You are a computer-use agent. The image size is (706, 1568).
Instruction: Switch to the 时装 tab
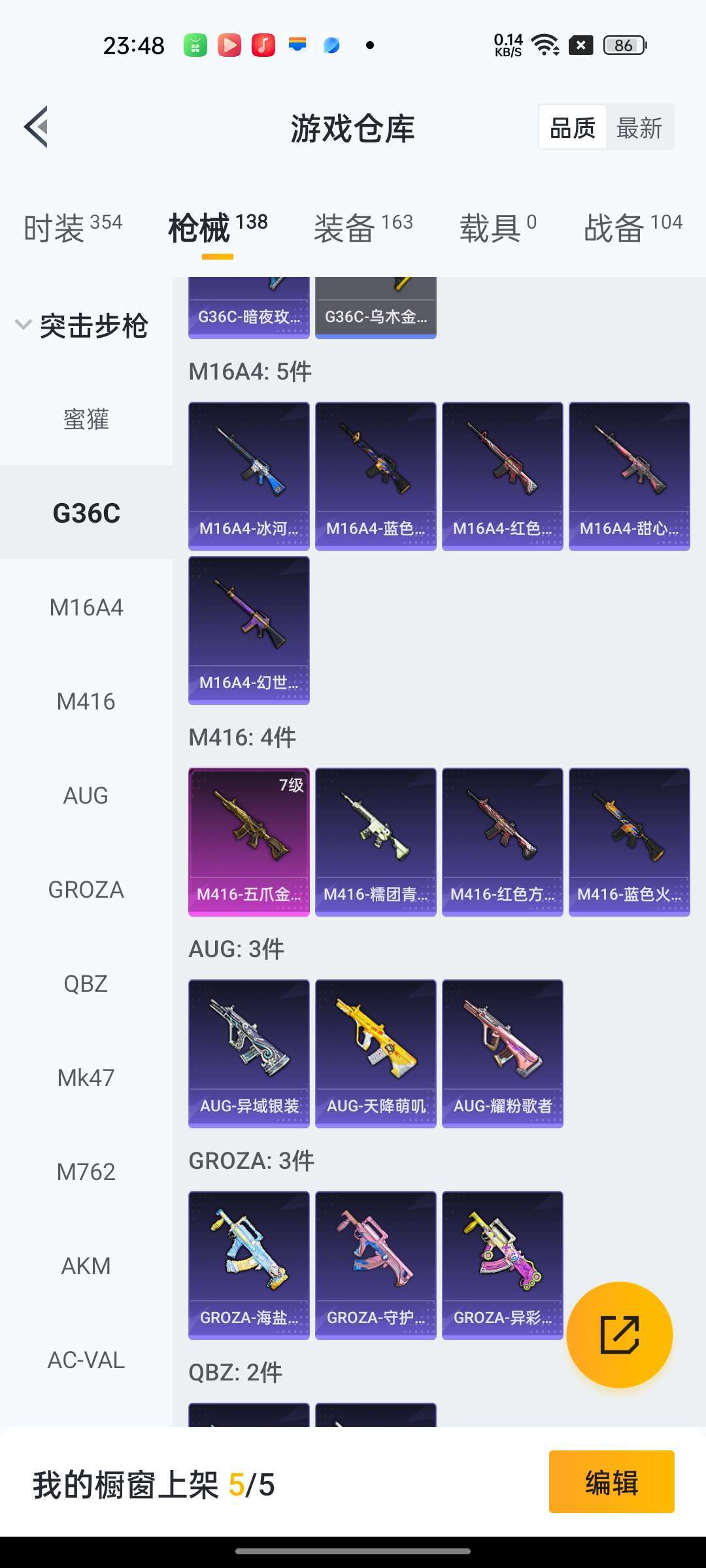(x=73, y=228)
